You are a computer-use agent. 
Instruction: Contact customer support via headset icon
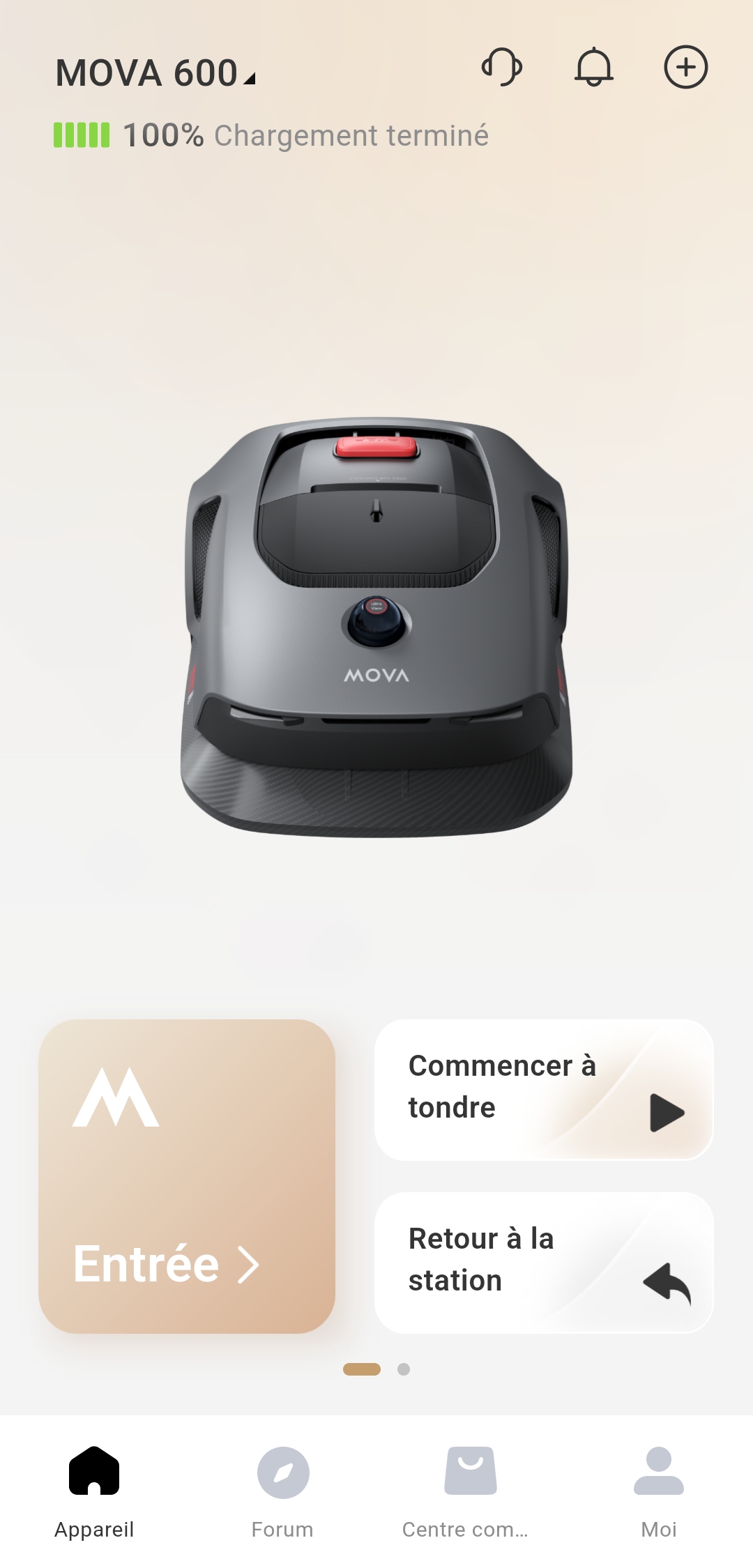(502, 67)
